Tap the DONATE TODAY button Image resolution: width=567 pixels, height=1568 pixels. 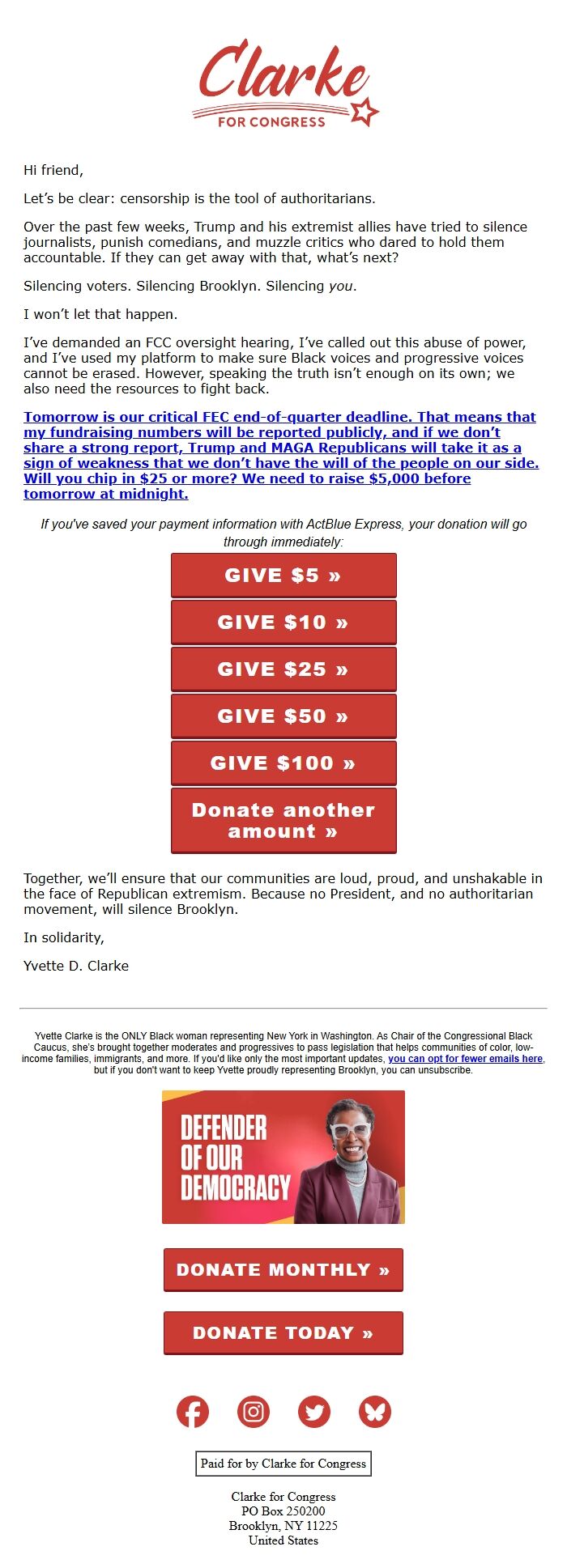pyautogui.click(x=283, y=1332)
